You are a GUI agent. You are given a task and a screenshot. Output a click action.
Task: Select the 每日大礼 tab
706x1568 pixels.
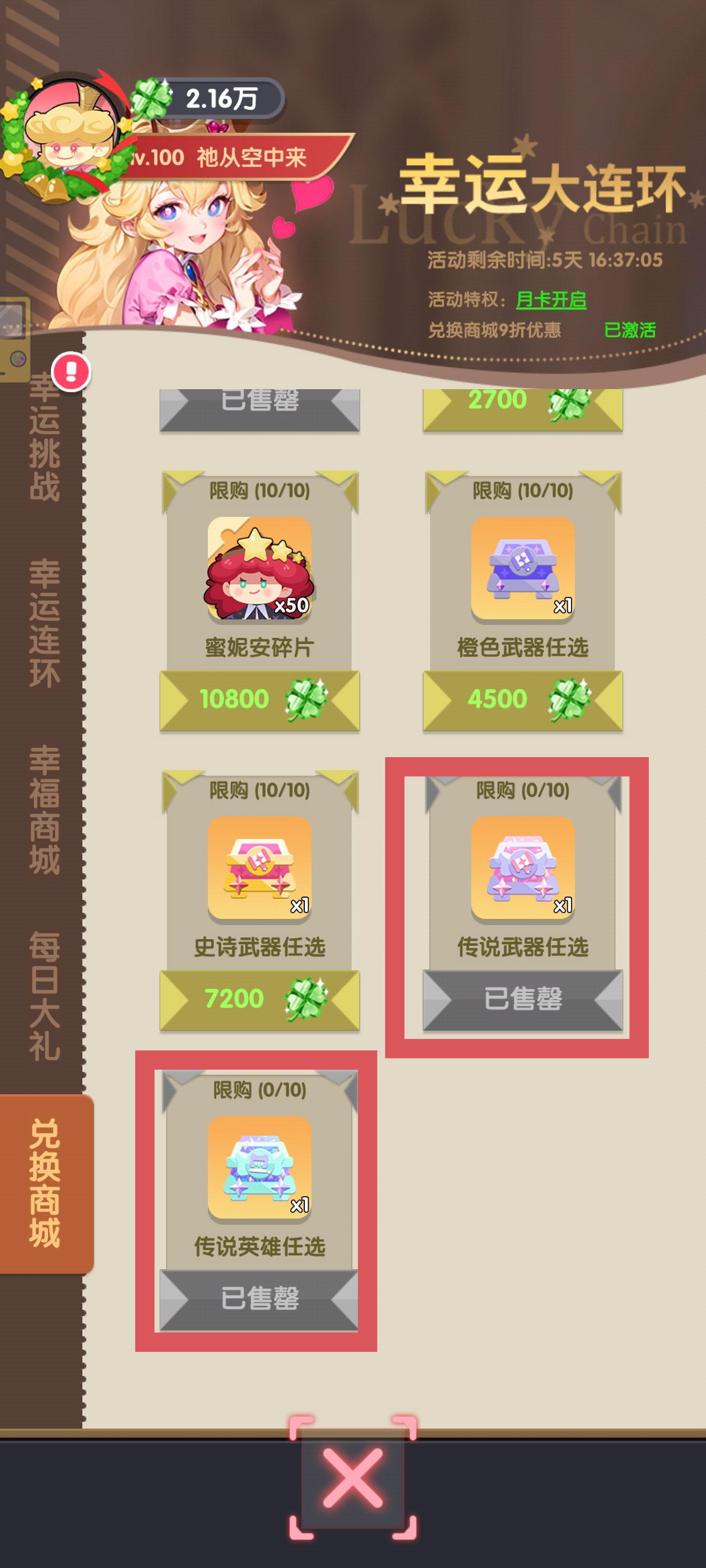coord(44,996)
